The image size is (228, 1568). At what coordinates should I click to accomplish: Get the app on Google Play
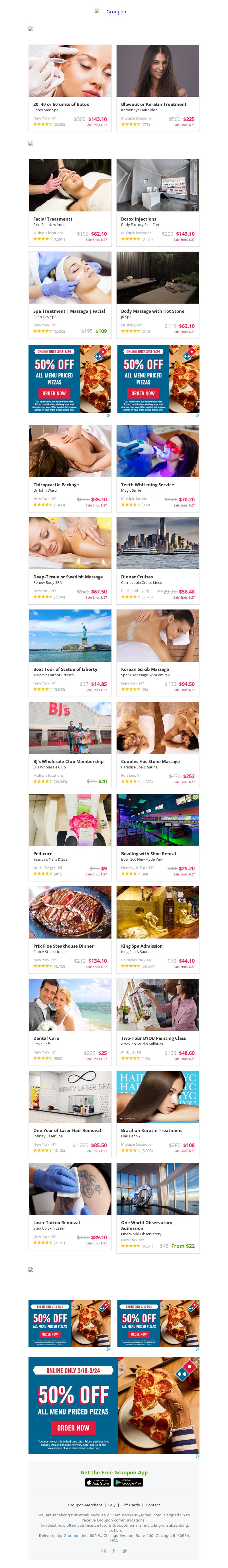click(129, 1483)
